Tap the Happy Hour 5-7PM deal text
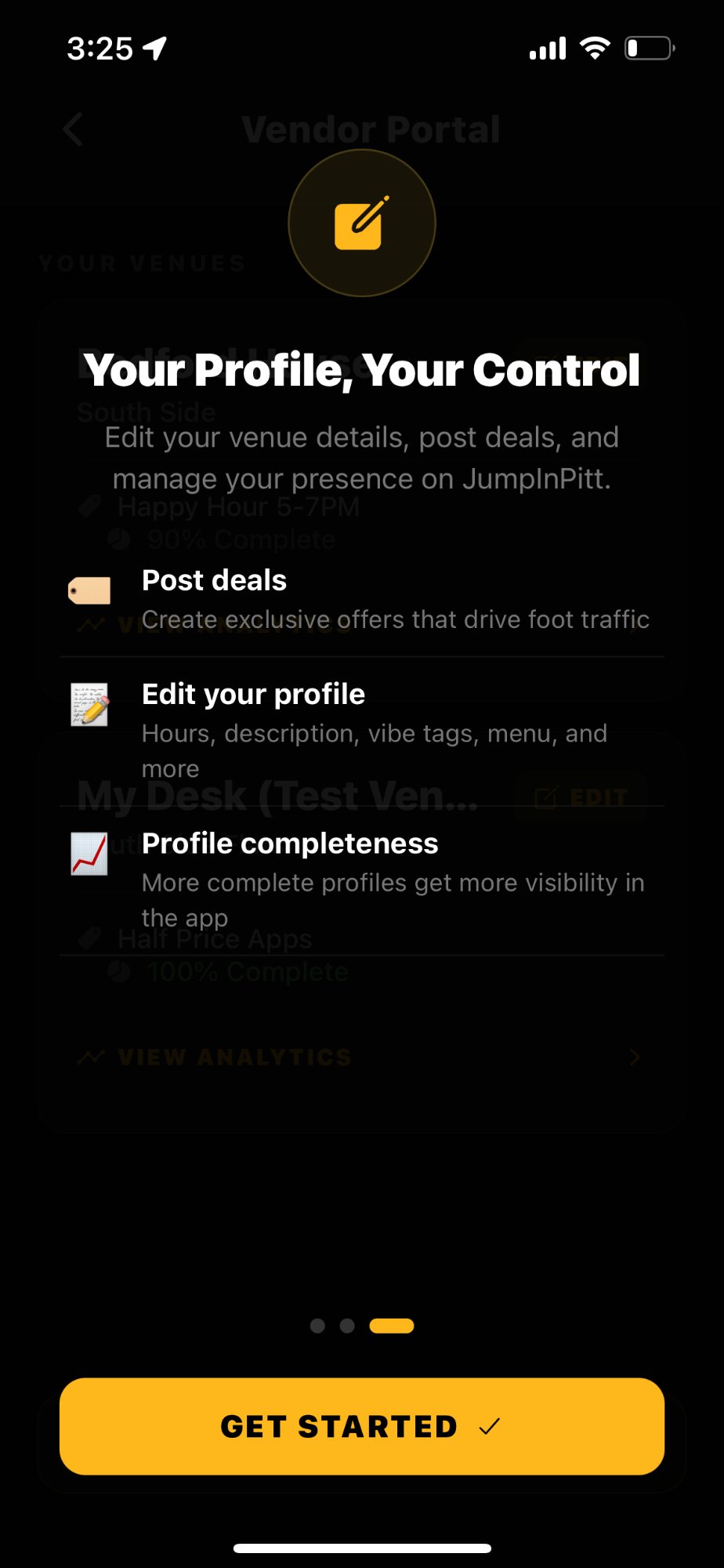The height and width of the screenshot is (1568, 724). [239, 507]
